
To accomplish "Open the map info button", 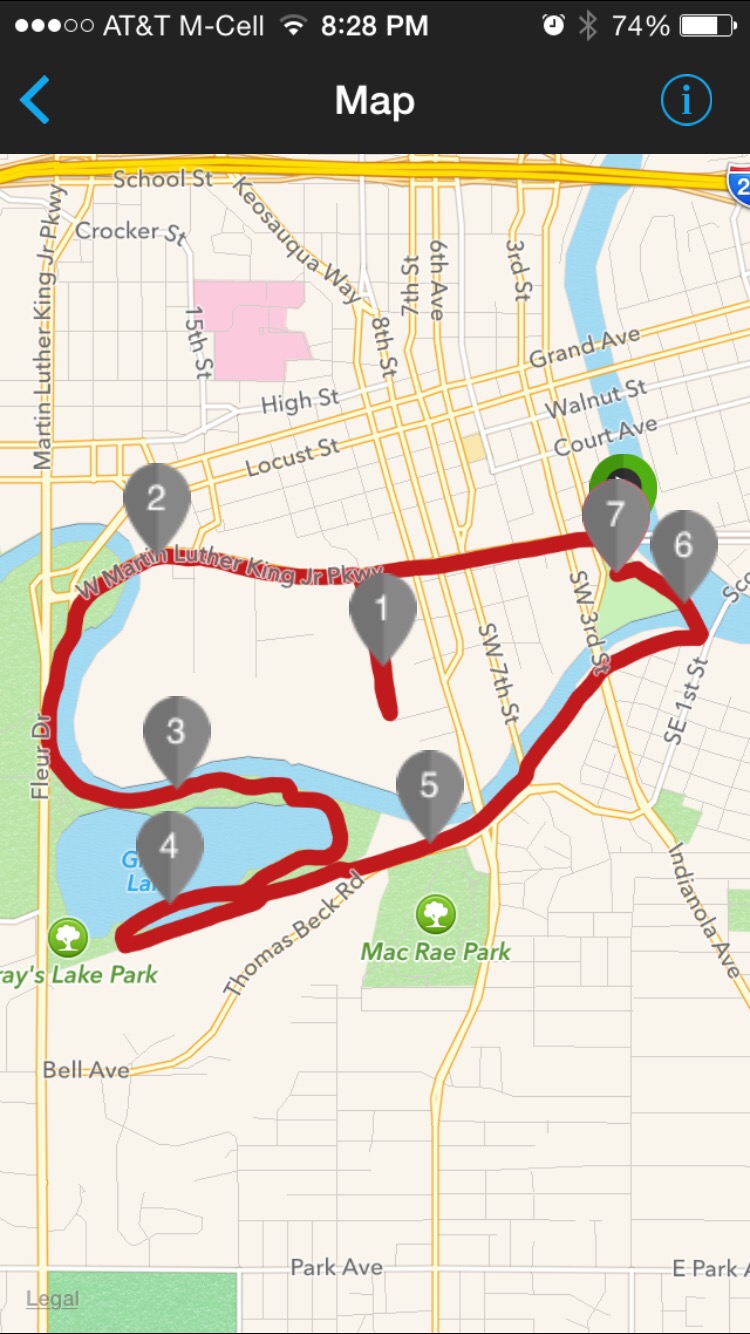I will 686,101.
